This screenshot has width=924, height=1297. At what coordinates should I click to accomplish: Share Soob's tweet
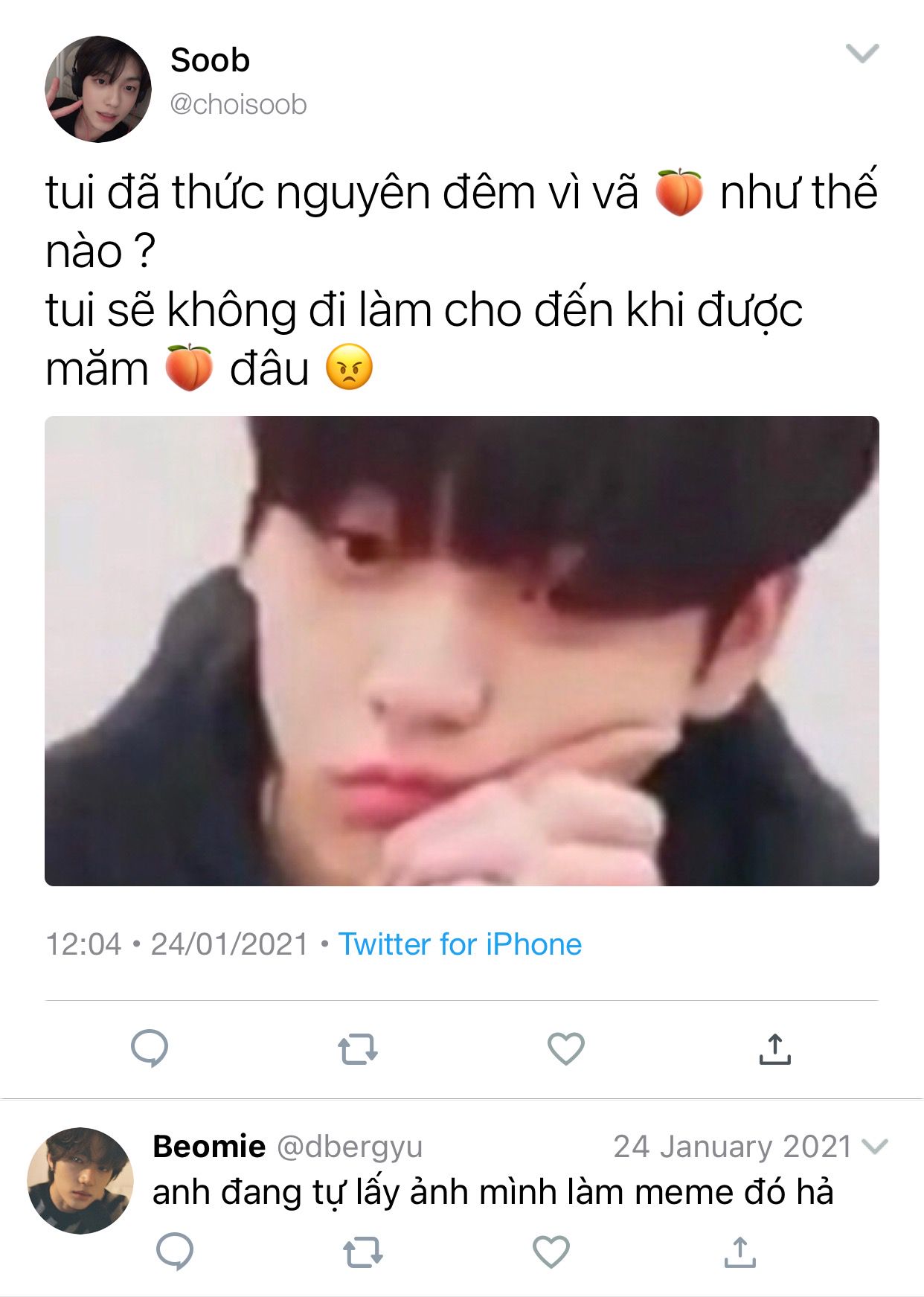[x=774, y=1048]
